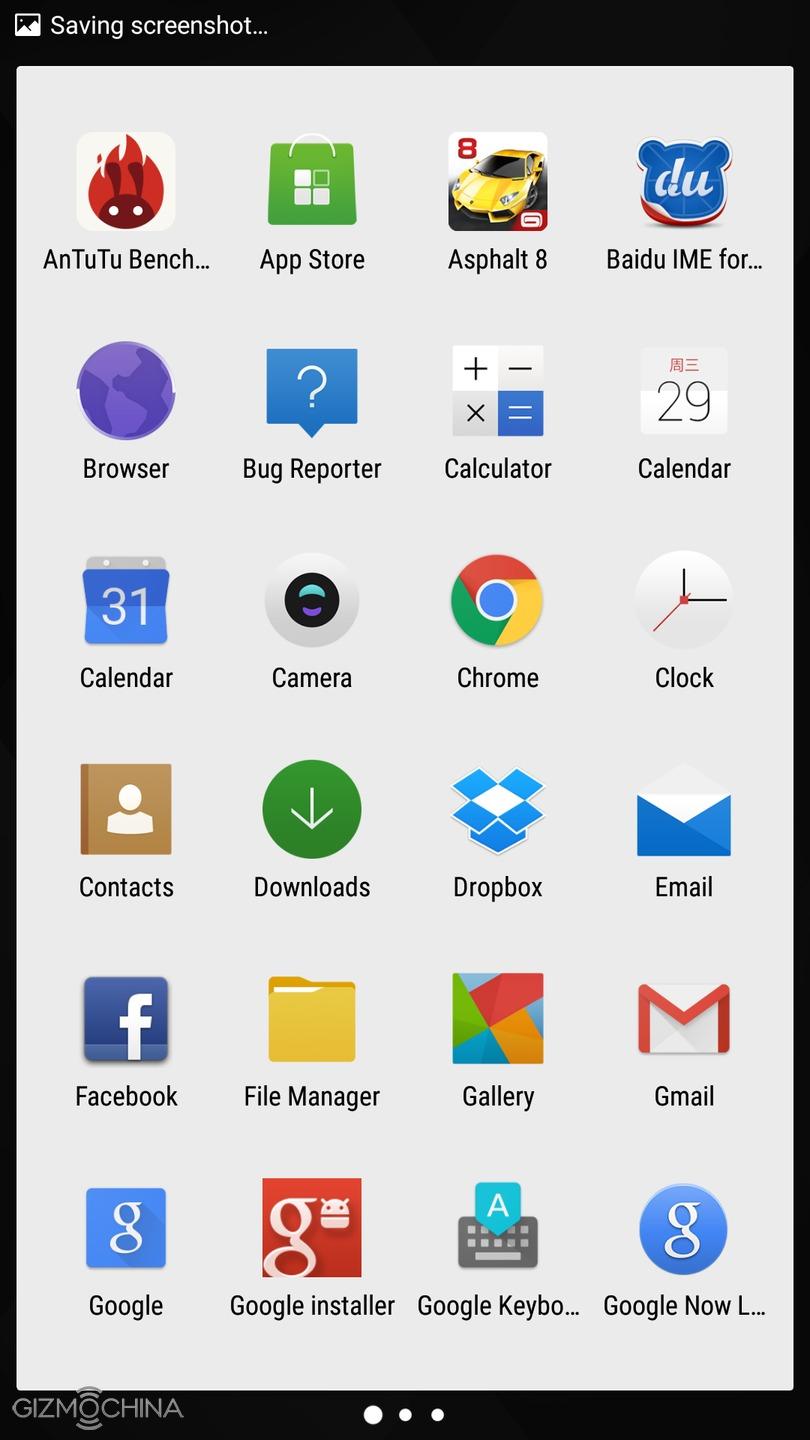The image size is (810, 1440).
Task: Open Baidu IME app
Action: click(684, 183)
